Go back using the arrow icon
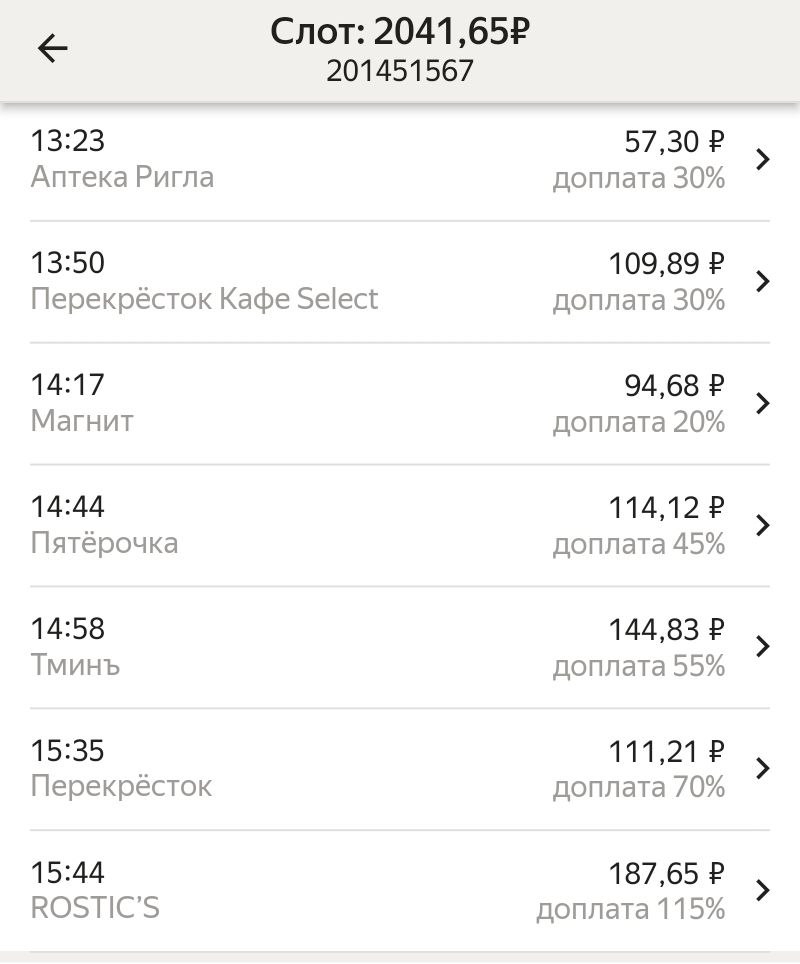 click(52, 49)
